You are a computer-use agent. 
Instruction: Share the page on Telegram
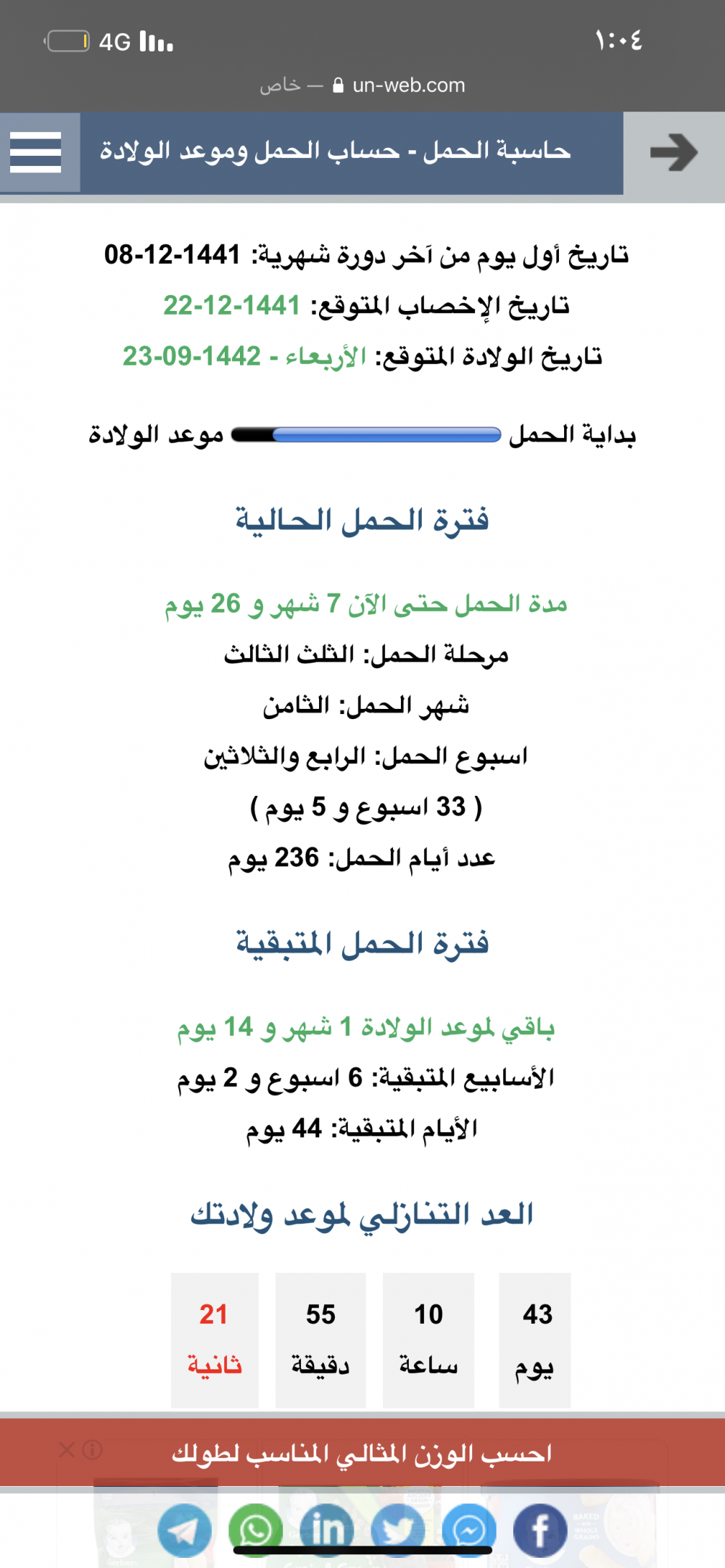click(184, 1530)
